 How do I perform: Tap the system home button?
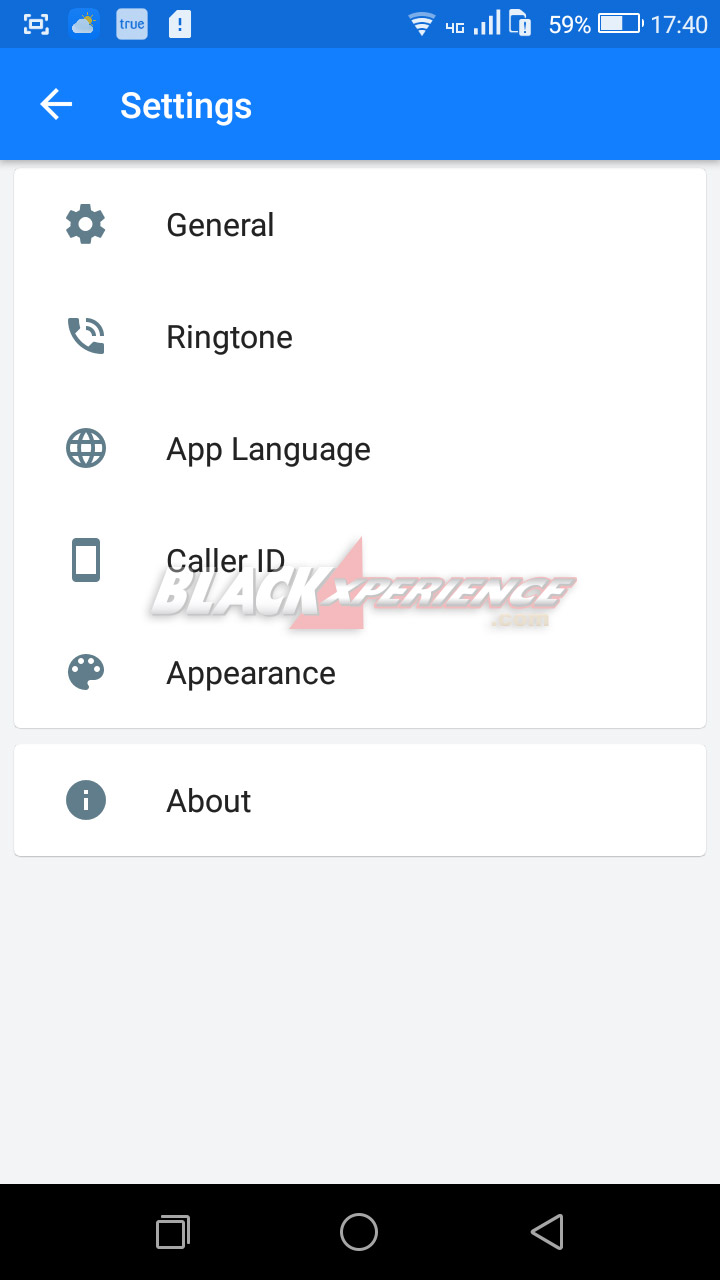(x=359, y=1232)
